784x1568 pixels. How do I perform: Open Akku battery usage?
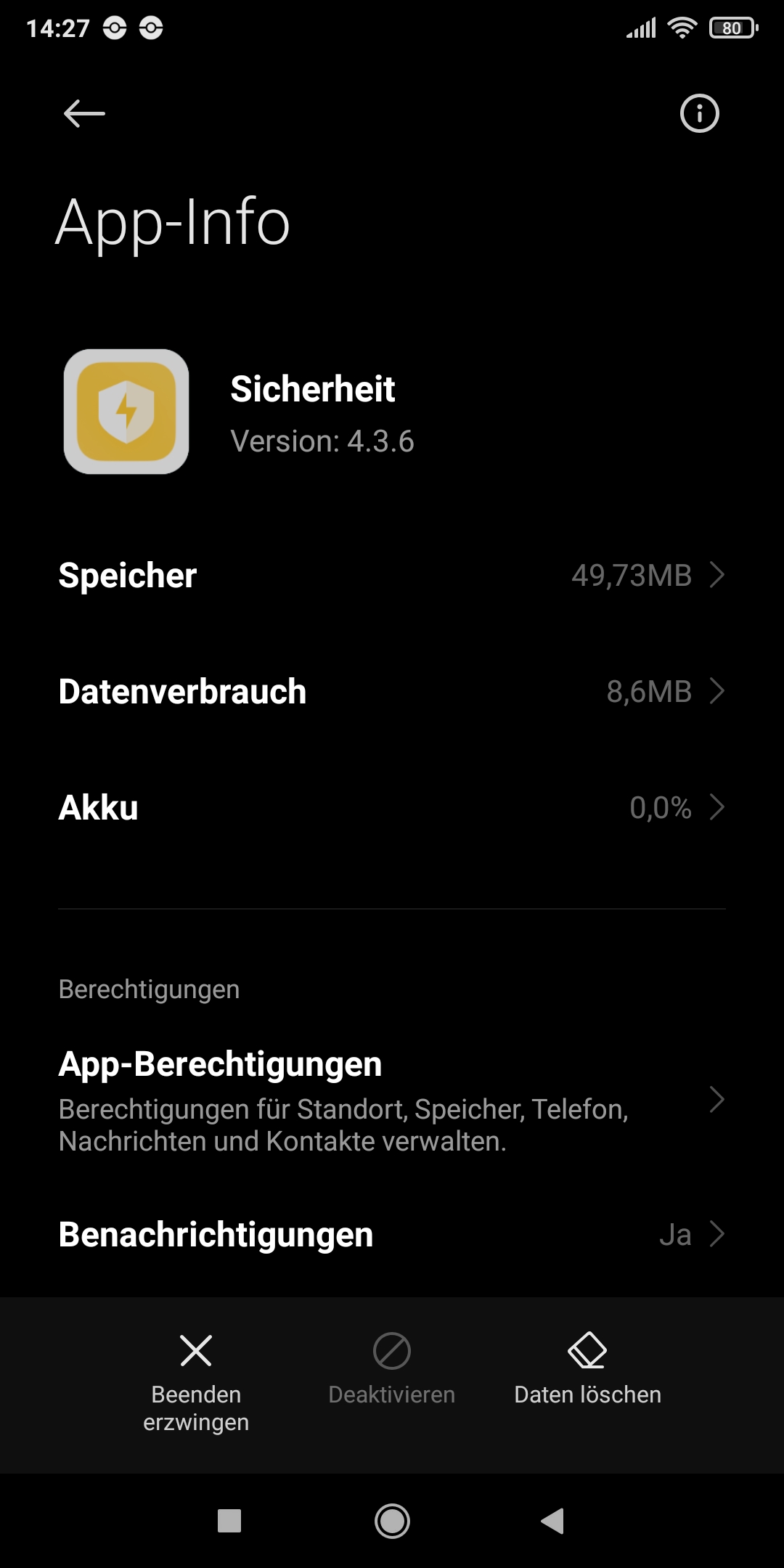392,808
